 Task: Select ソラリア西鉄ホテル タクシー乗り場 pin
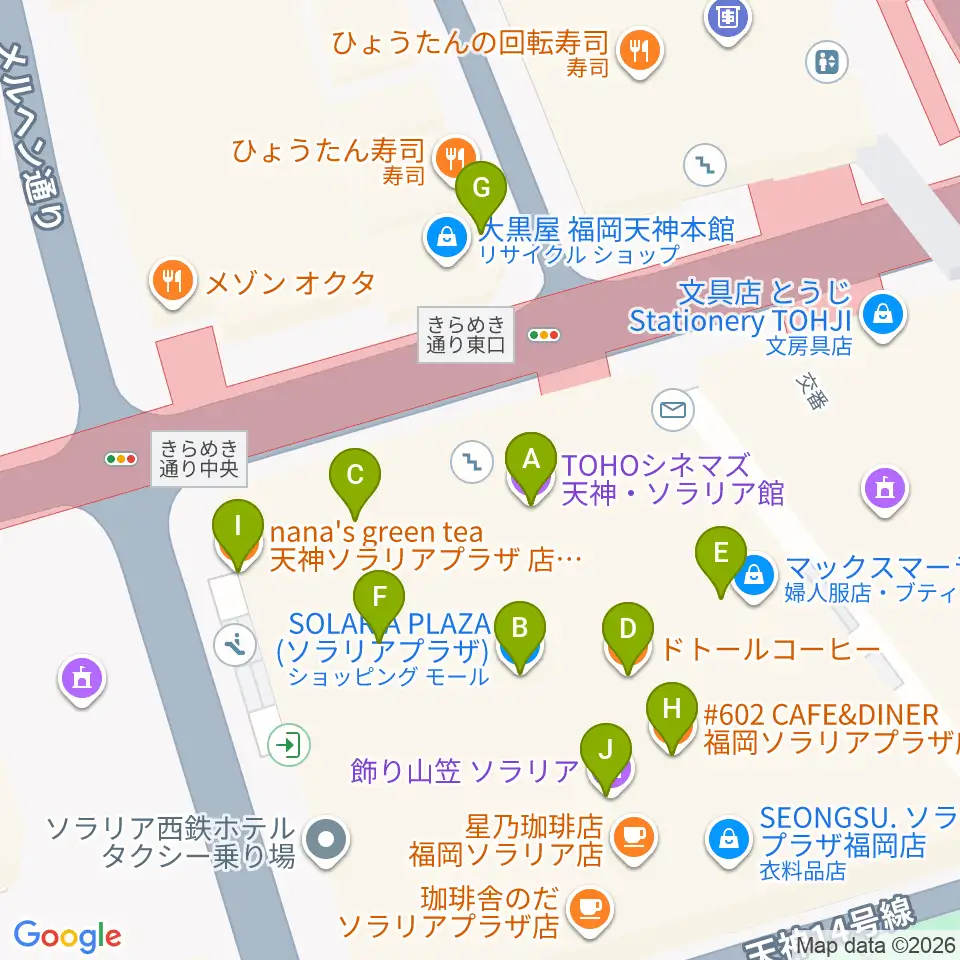[x=326, y=841]
